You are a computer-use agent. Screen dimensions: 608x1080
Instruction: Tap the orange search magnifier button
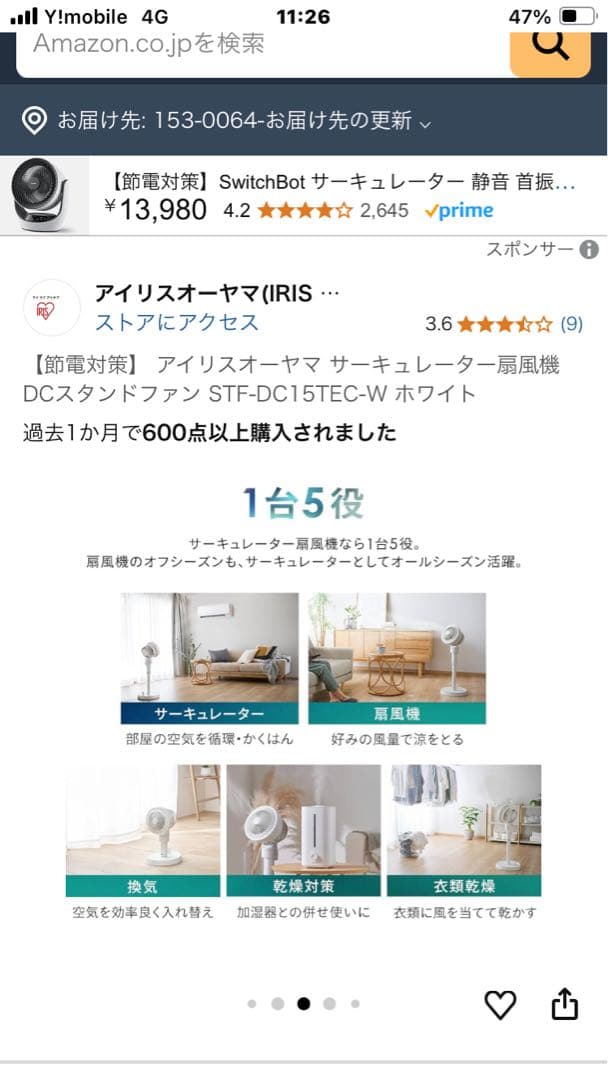(550, 46)
